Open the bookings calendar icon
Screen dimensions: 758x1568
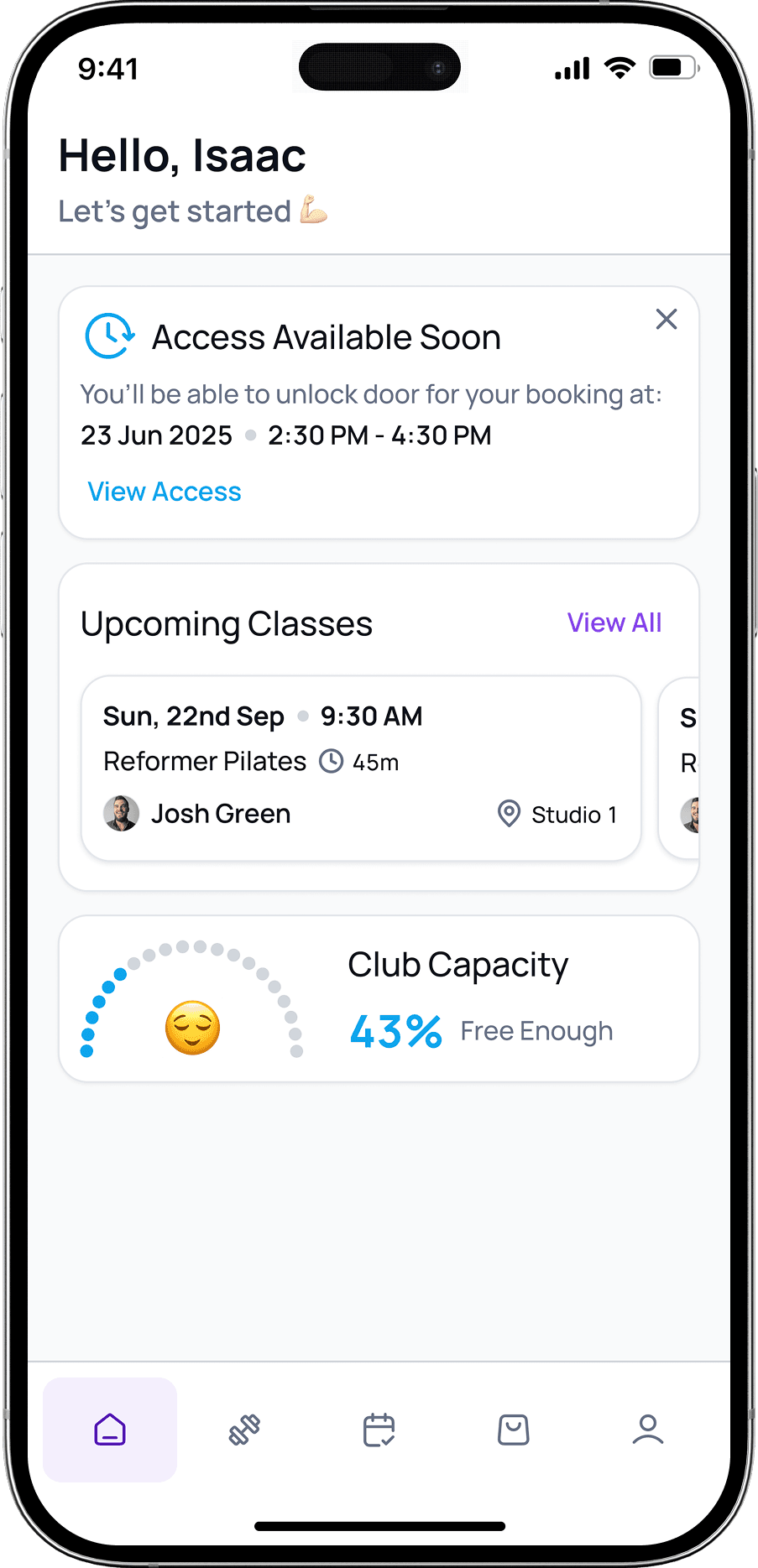pos(379,1430)
